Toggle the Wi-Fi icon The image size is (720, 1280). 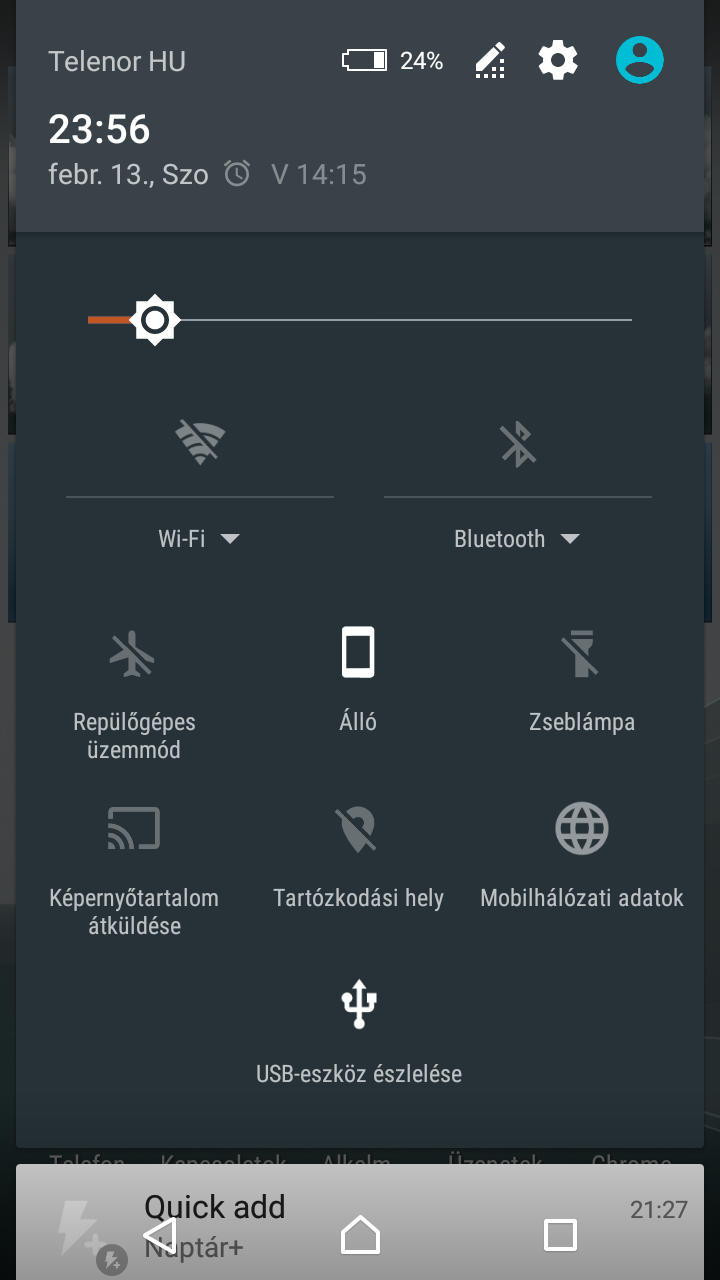(x=200, y=442)
